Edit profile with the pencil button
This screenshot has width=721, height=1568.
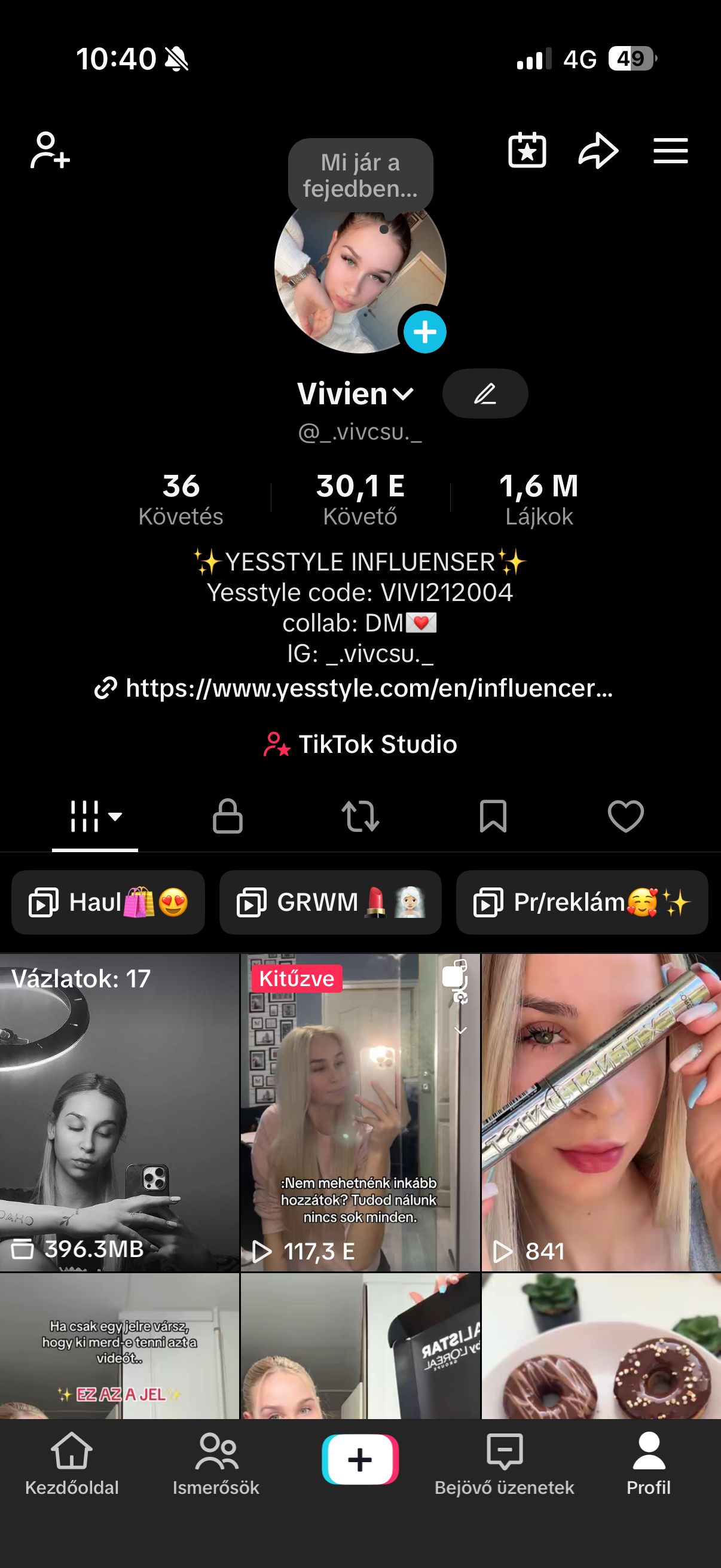pyautogui.click(x=485, y=394)
